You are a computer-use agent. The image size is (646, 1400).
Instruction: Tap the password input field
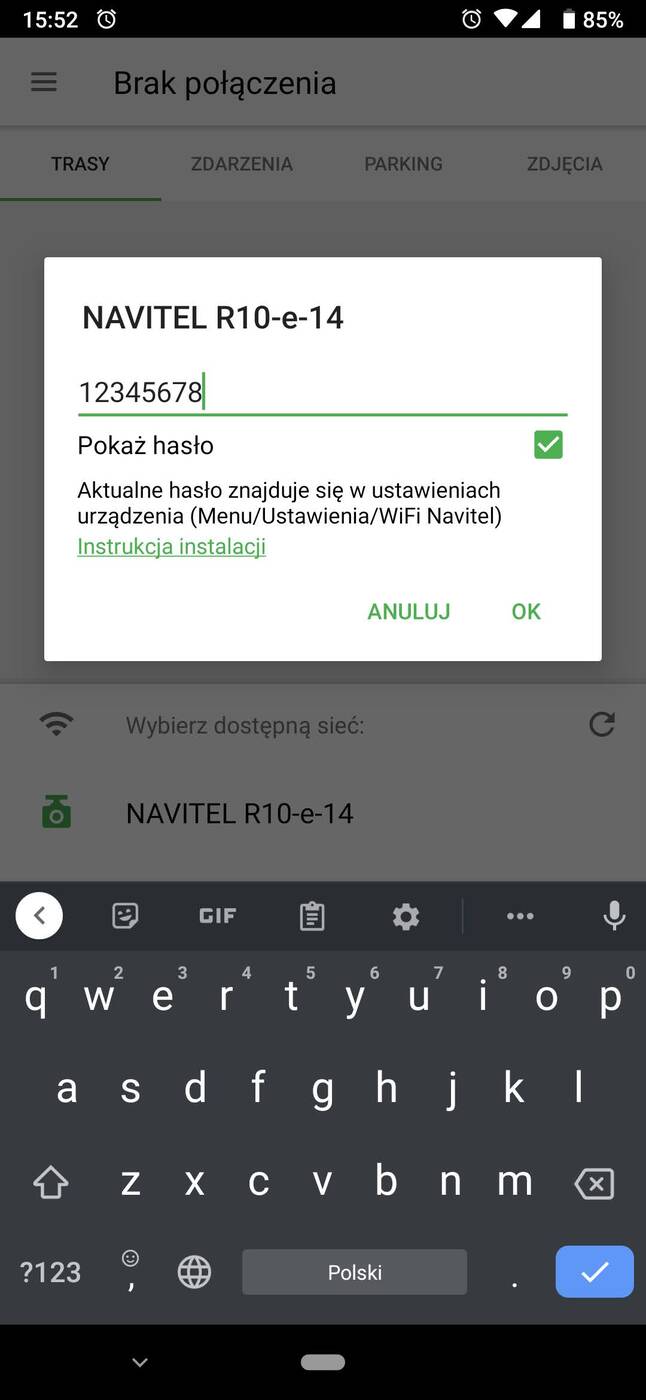322,392
